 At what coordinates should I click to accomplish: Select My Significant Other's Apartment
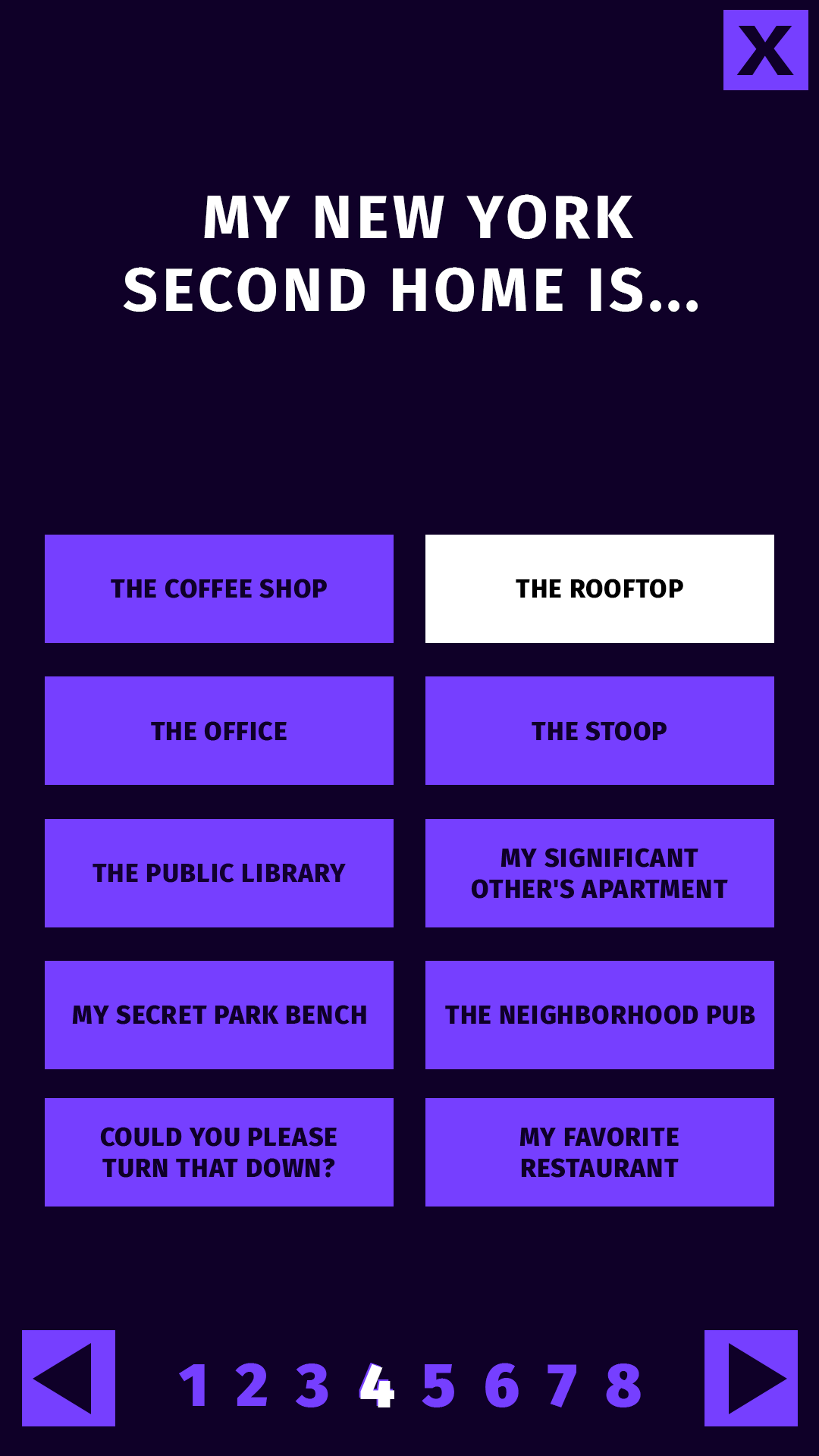click(x=599, y=873)
